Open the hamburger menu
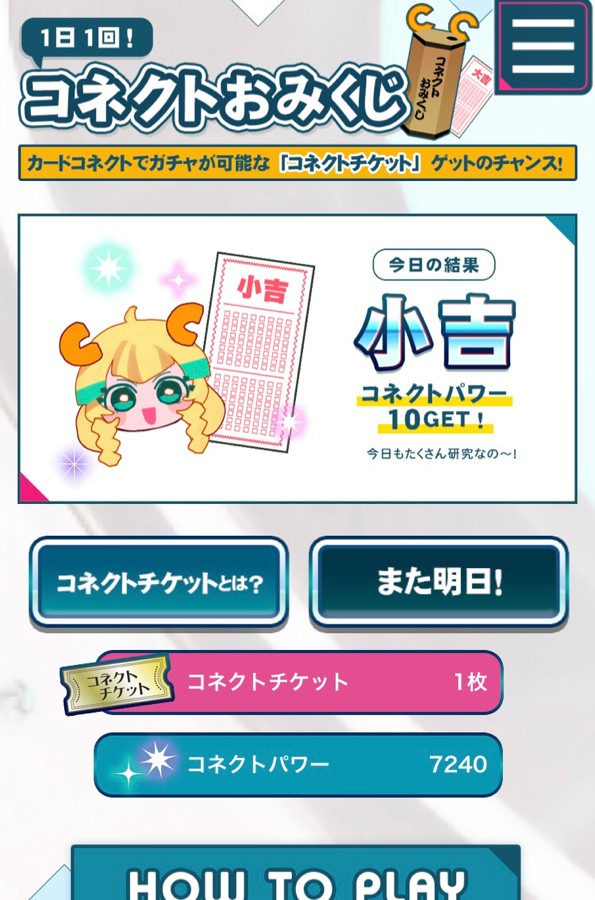 (x=543, y=46)
